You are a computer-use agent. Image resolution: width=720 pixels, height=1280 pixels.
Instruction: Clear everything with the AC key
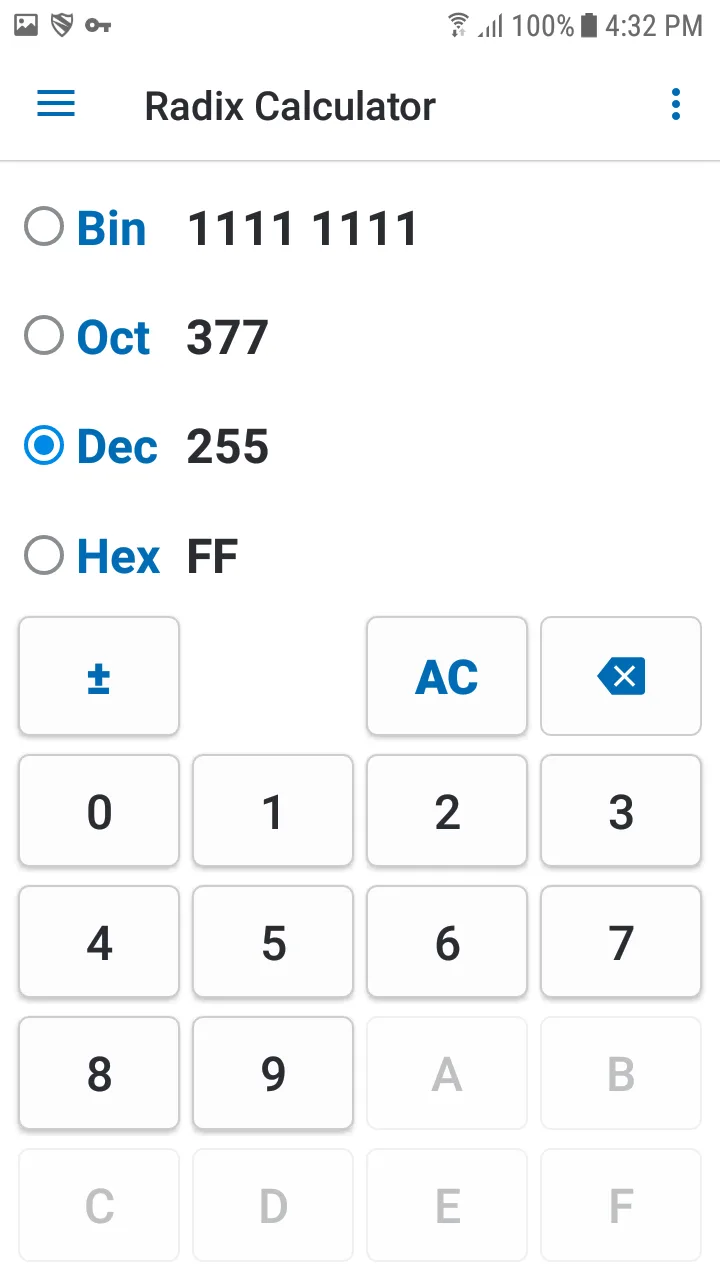(x=446, y=677)
